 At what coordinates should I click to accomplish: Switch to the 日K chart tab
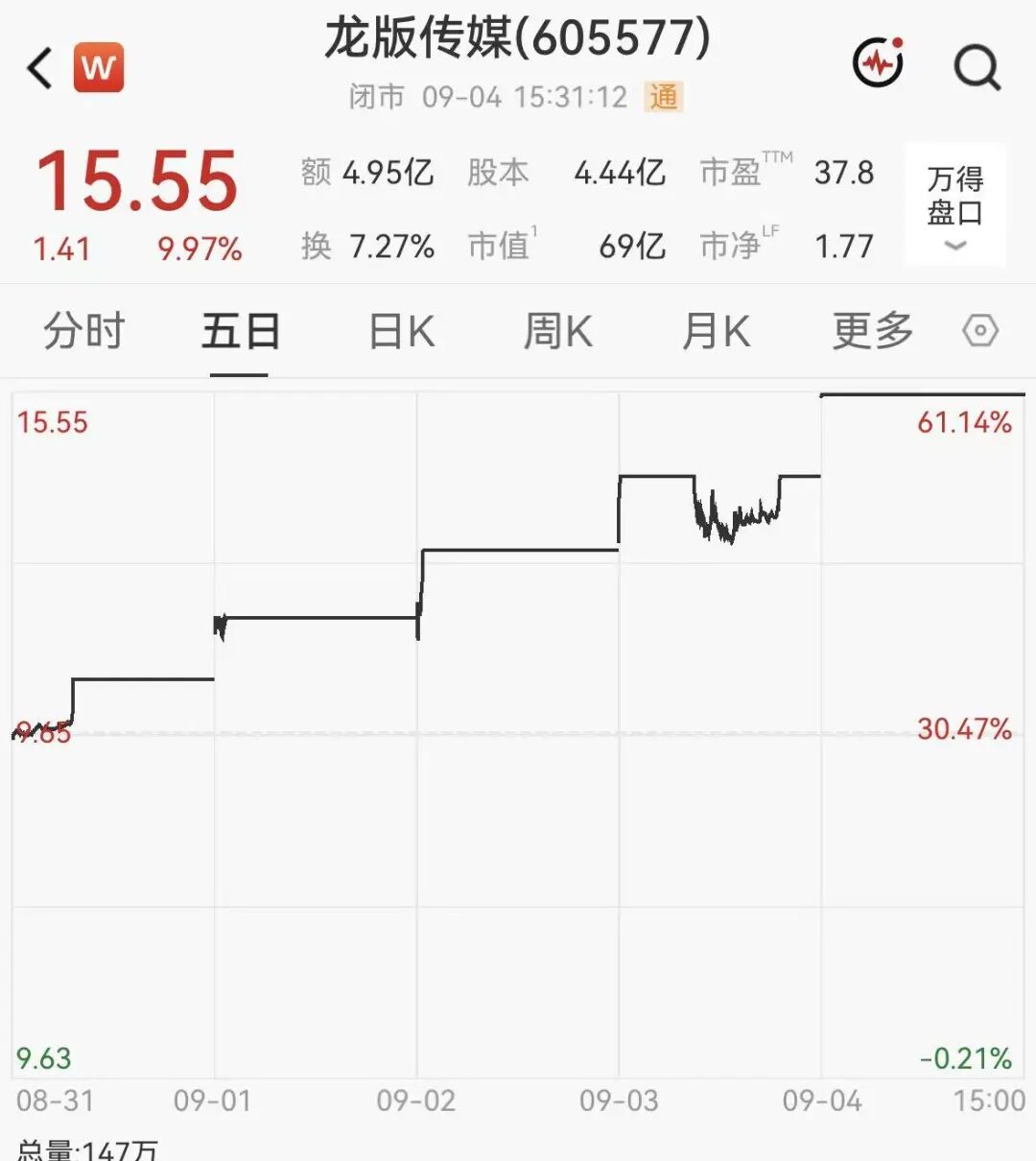tap(402, 332)
